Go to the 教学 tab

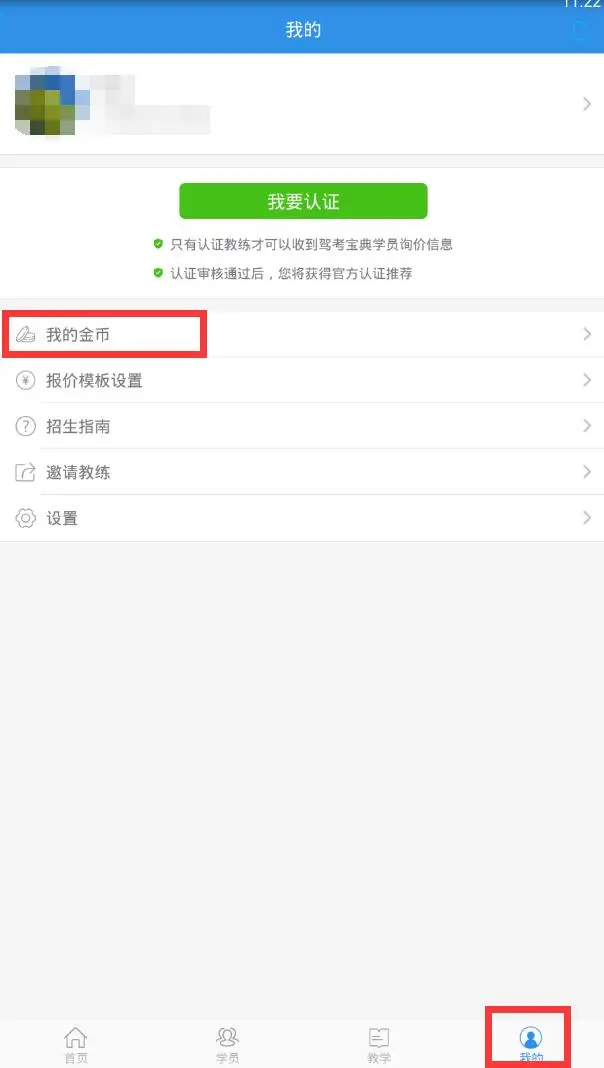coord(378,1044)
